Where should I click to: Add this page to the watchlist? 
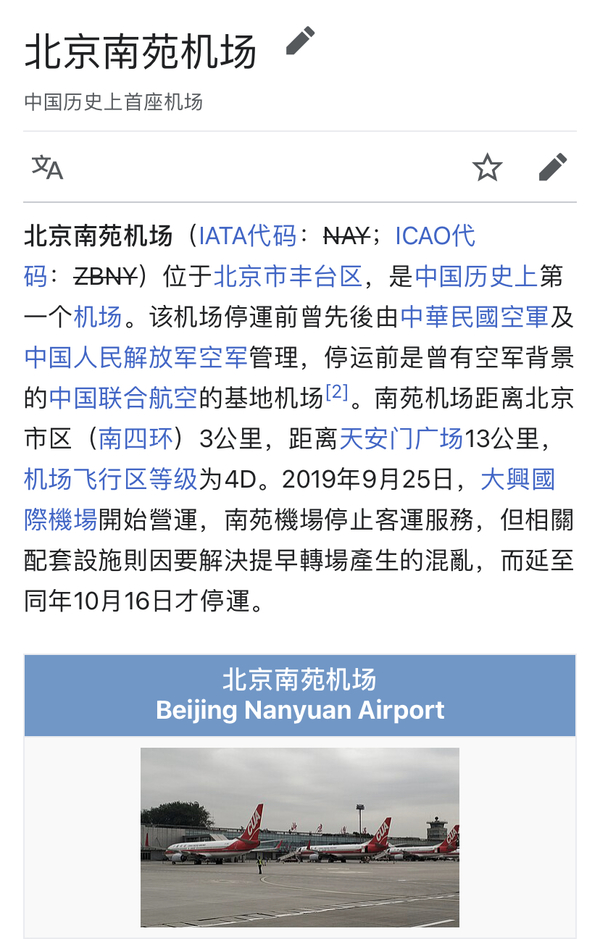point(487,167)
